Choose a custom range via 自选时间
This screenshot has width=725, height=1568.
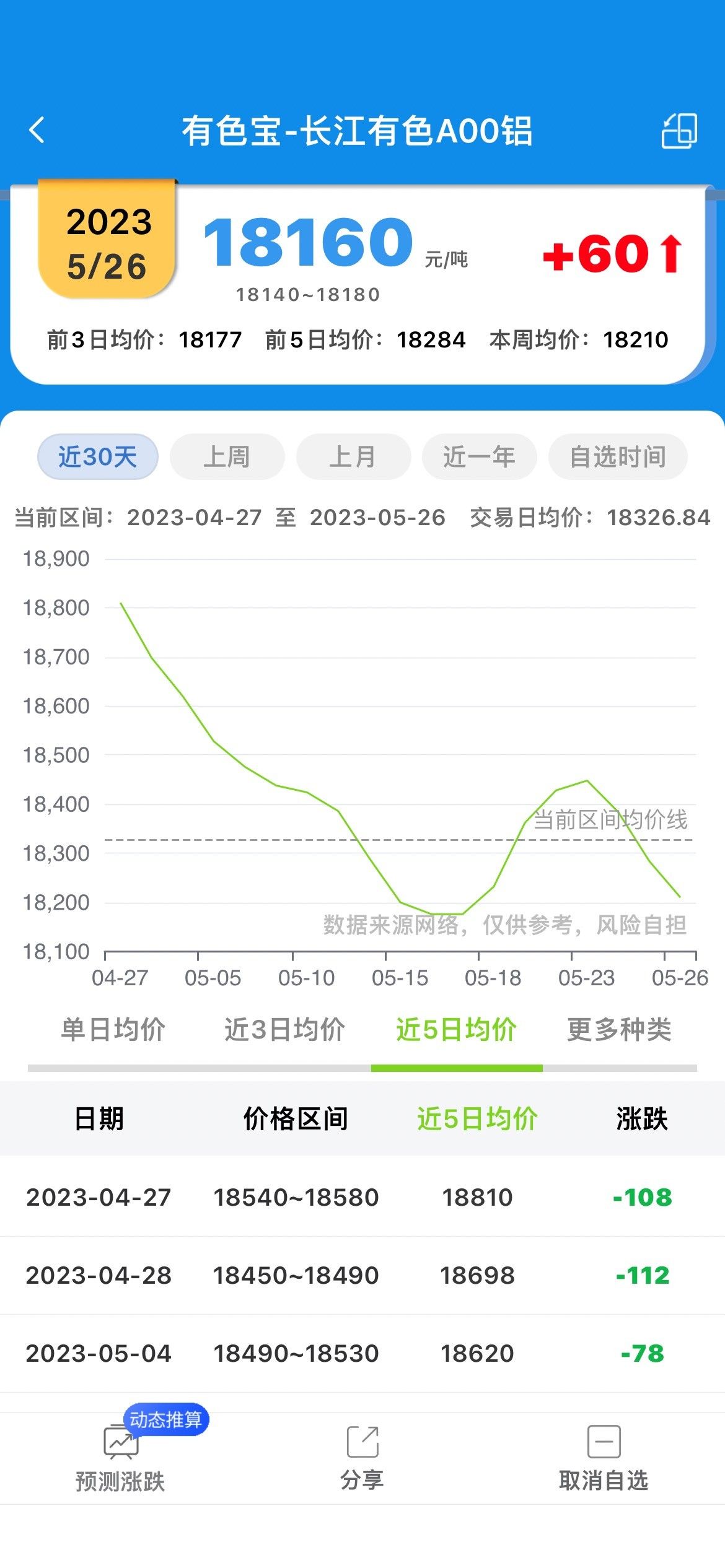pyautogui.click(x=618, y=457)
